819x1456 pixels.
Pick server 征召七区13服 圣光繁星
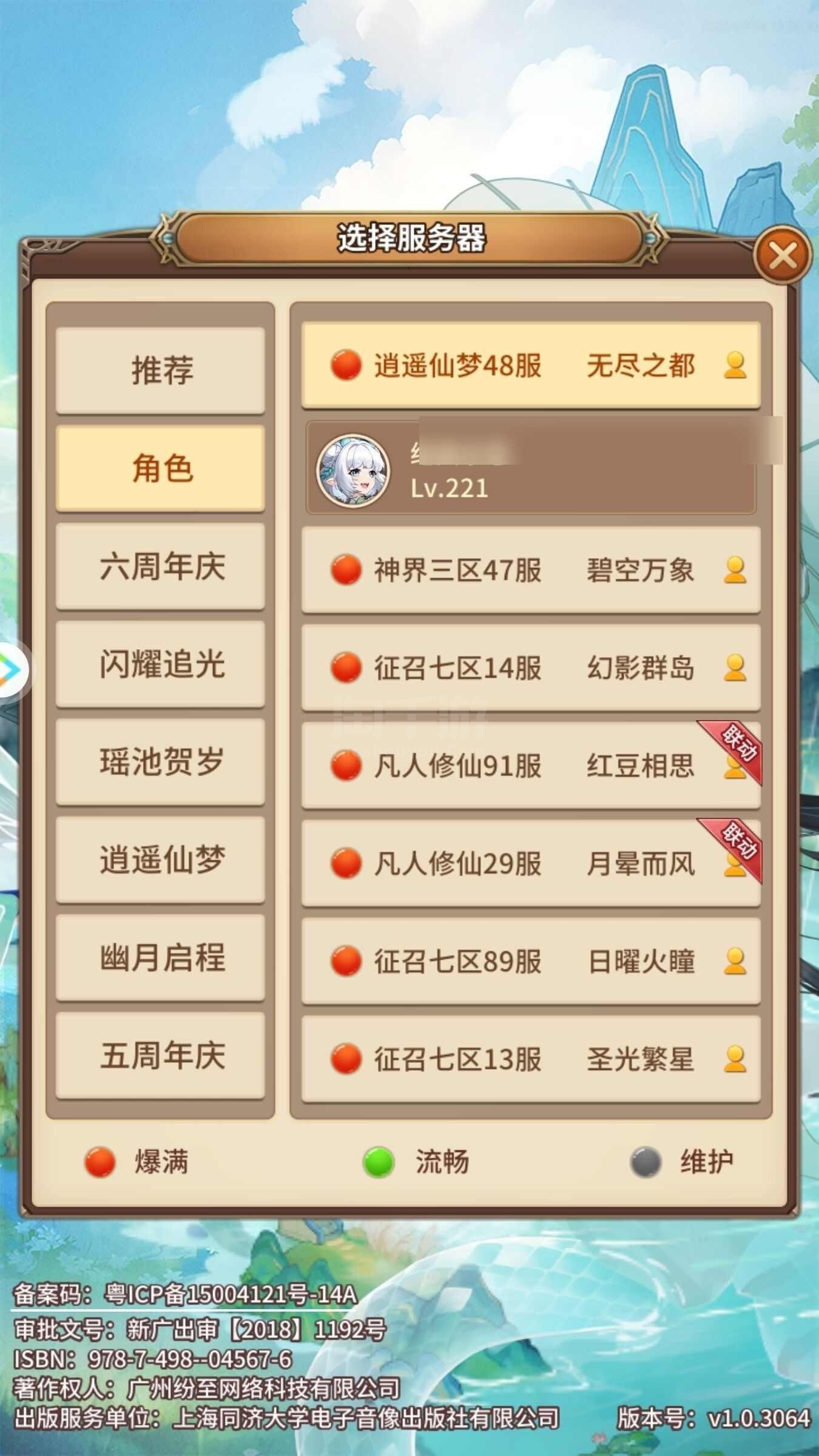(x=531, y=1059)
